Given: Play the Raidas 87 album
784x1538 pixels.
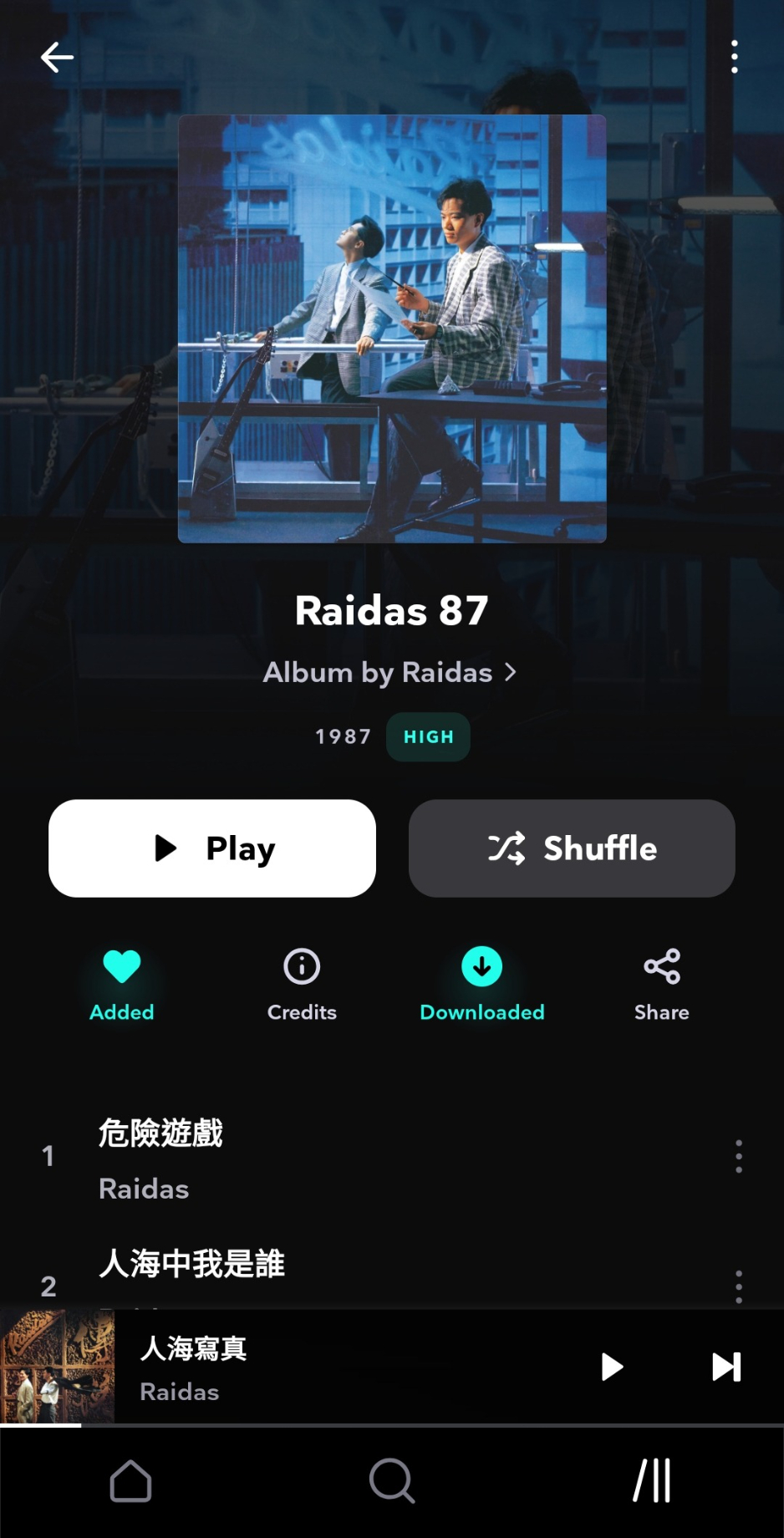Looking at the screenshot, I should (212, 848).
